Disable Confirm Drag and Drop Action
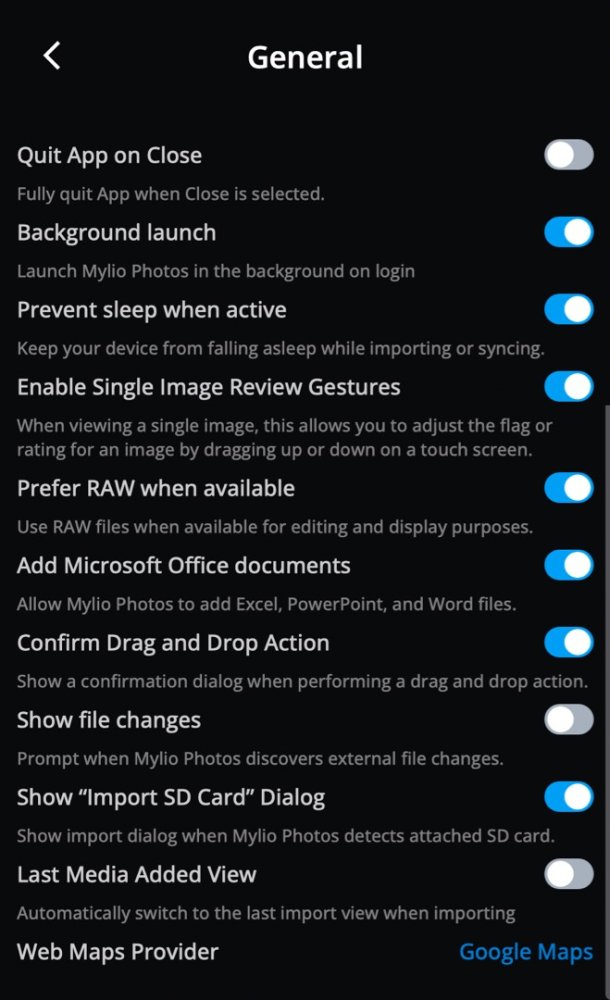 coord(568,642)
